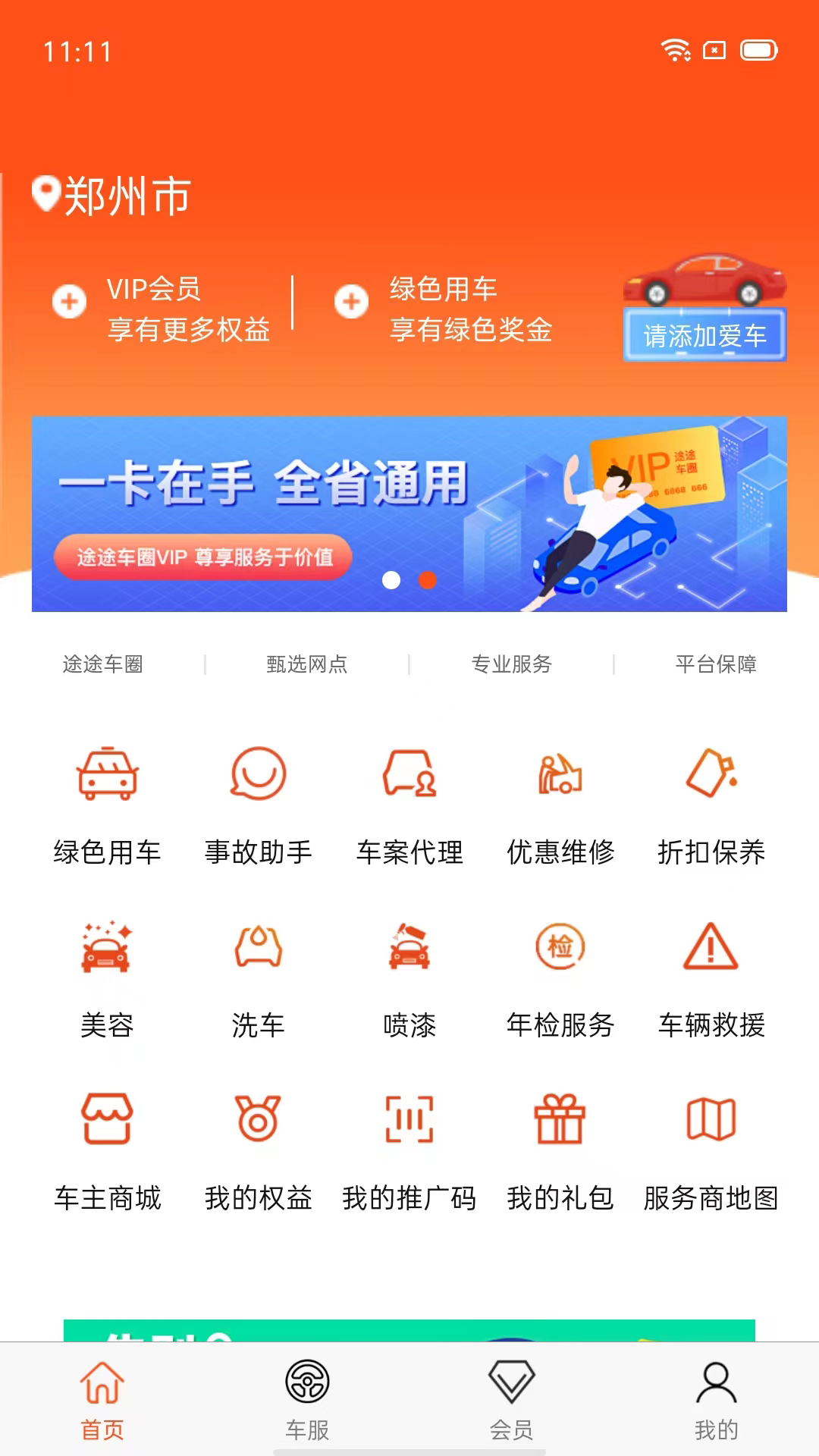
Task: Open the 一卡在手 全省通用 VIP banner
Action: point(409,513)
